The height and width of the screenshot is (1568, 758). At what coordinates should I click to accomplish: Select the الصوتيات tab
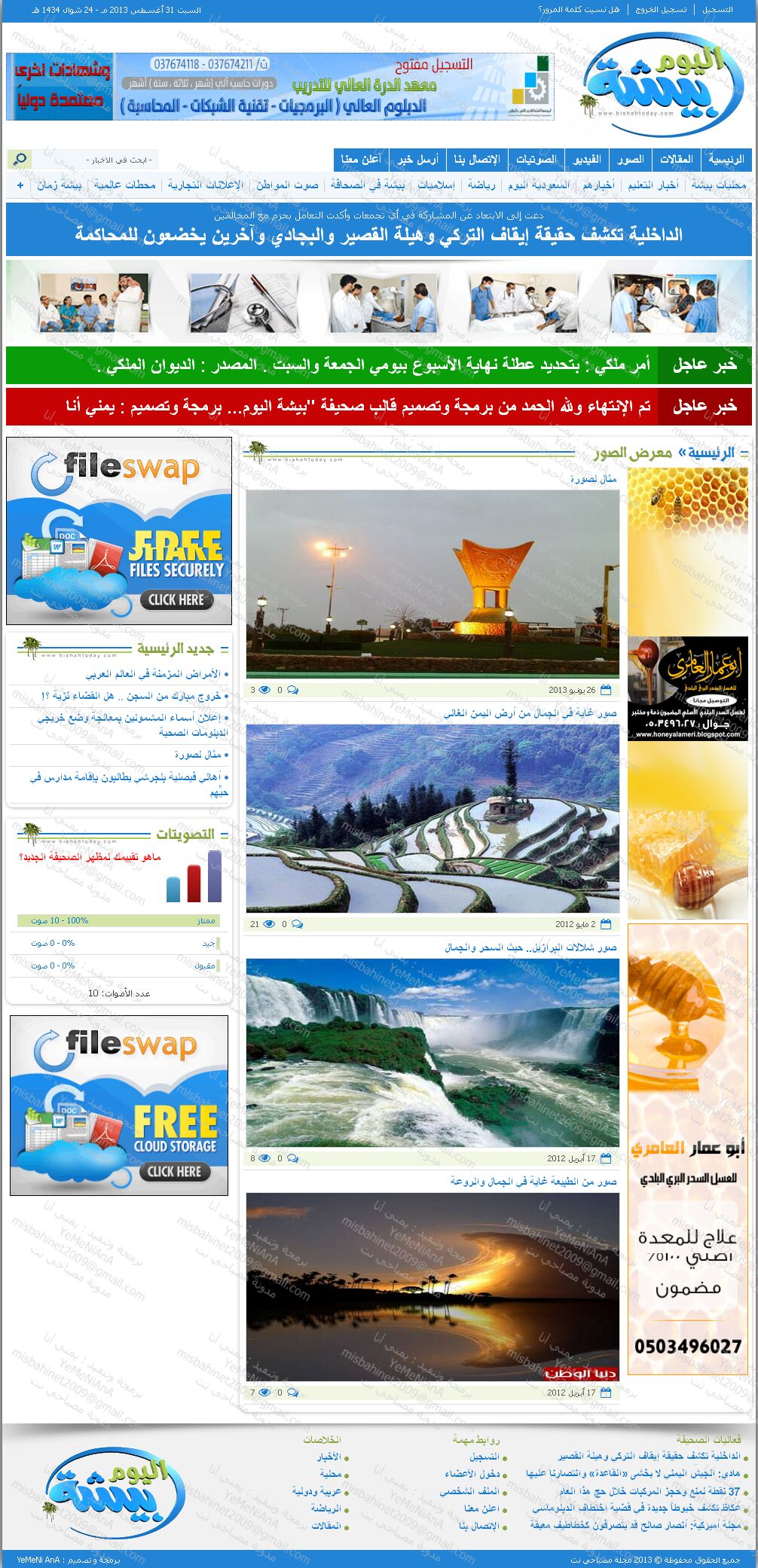(x=536, y=160)
